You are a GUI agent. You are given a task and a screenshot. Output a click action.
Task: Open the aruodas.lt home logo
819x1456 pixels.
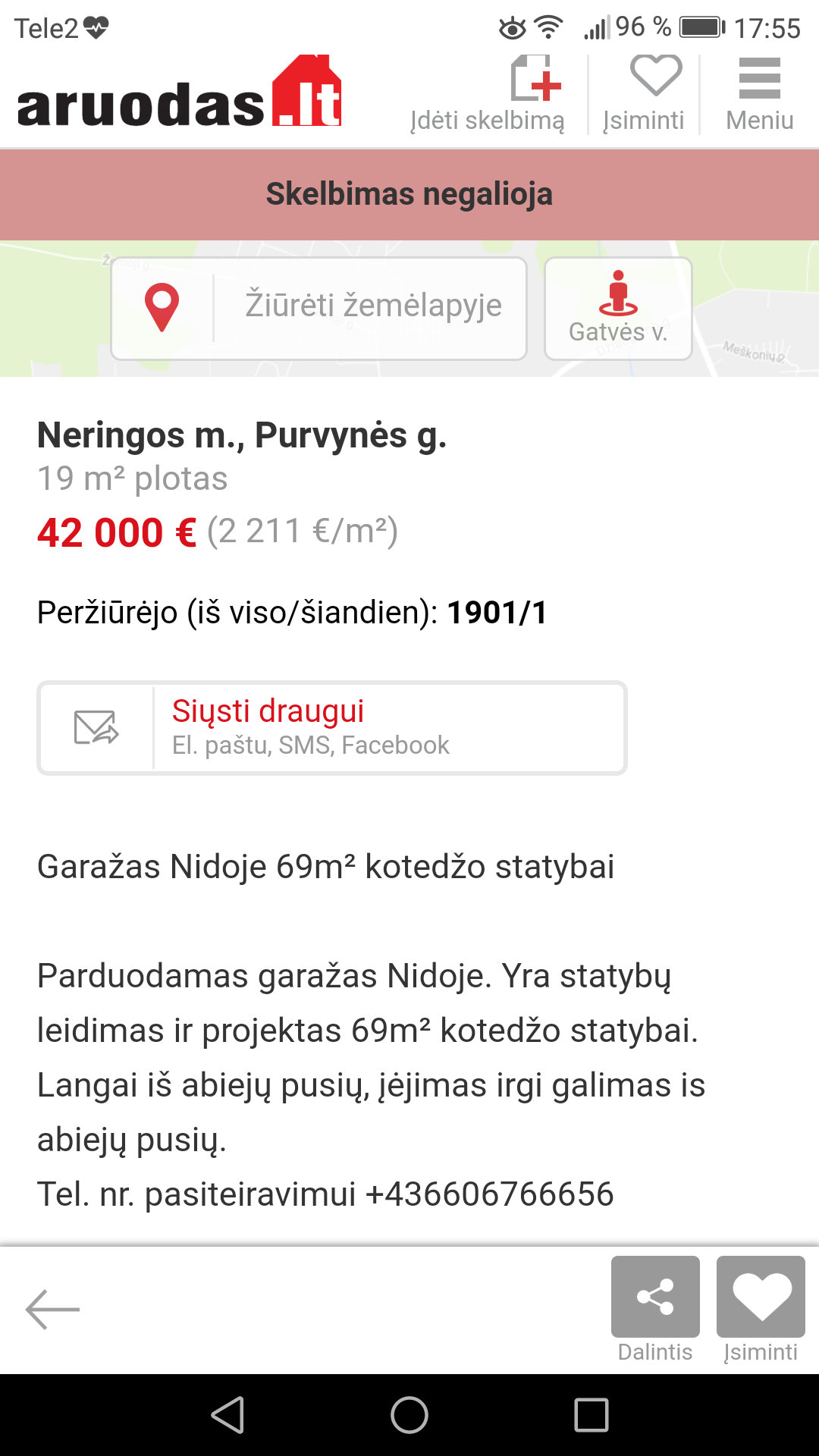pos(179,93)
